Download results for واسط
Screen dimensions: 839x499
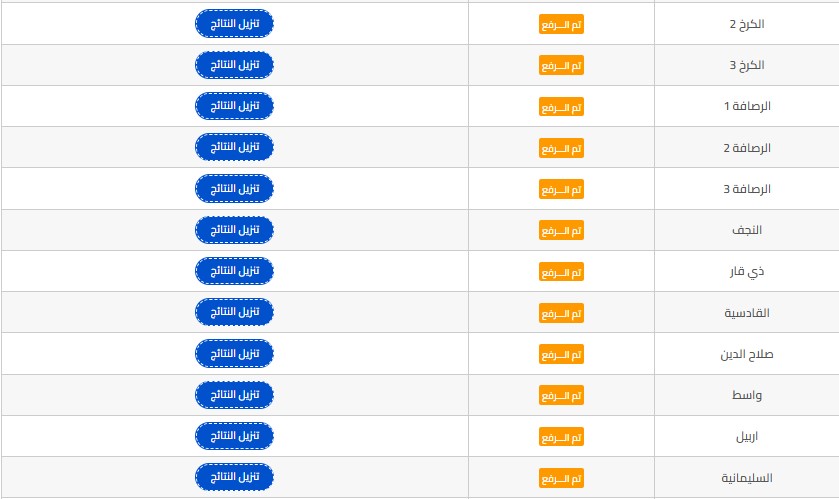[234, 395]
